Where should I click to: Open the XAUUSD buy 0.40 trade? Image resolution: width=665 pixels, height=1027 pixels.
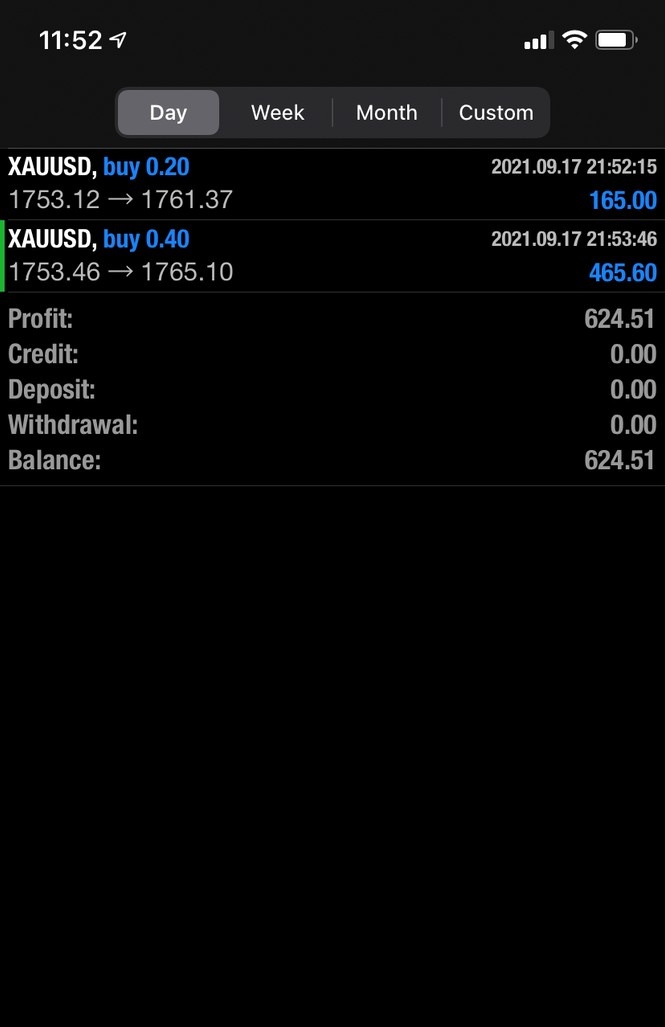point(332,256)
